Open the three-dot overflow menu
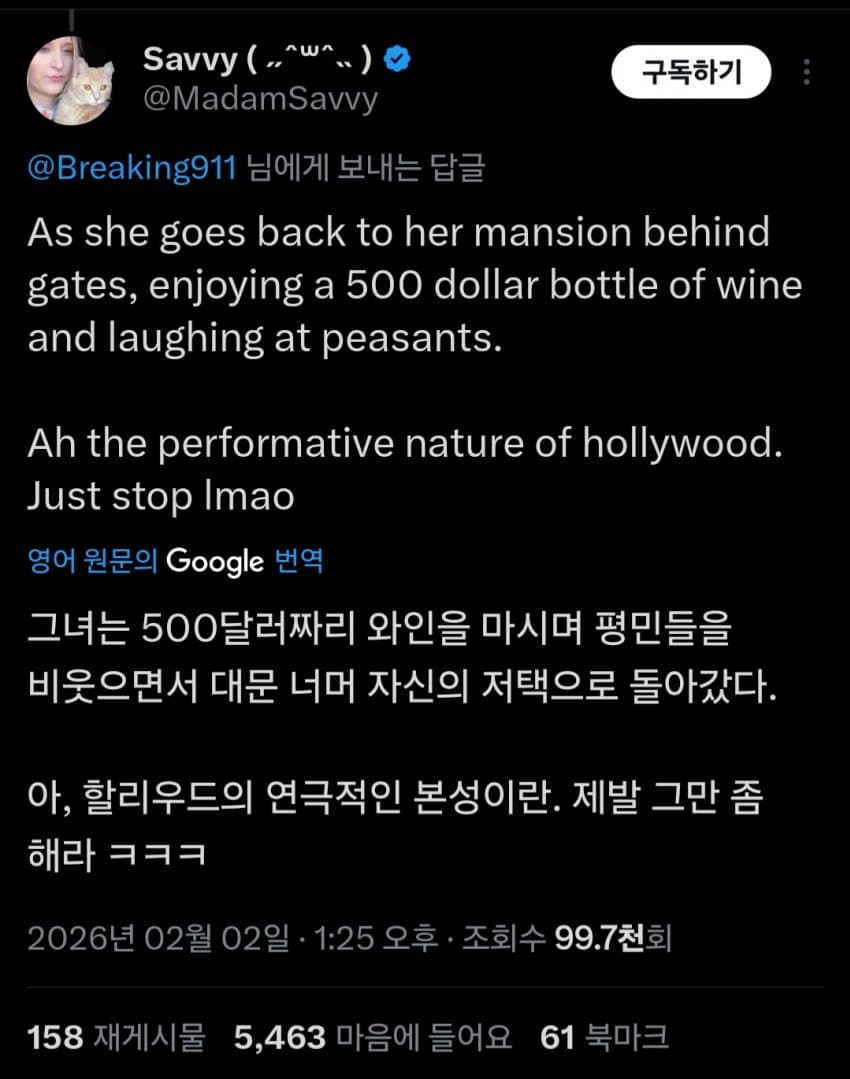Image resolution: width=850 pixels, height=1079 pixels. pyautogui.click(x=807, y=73)
